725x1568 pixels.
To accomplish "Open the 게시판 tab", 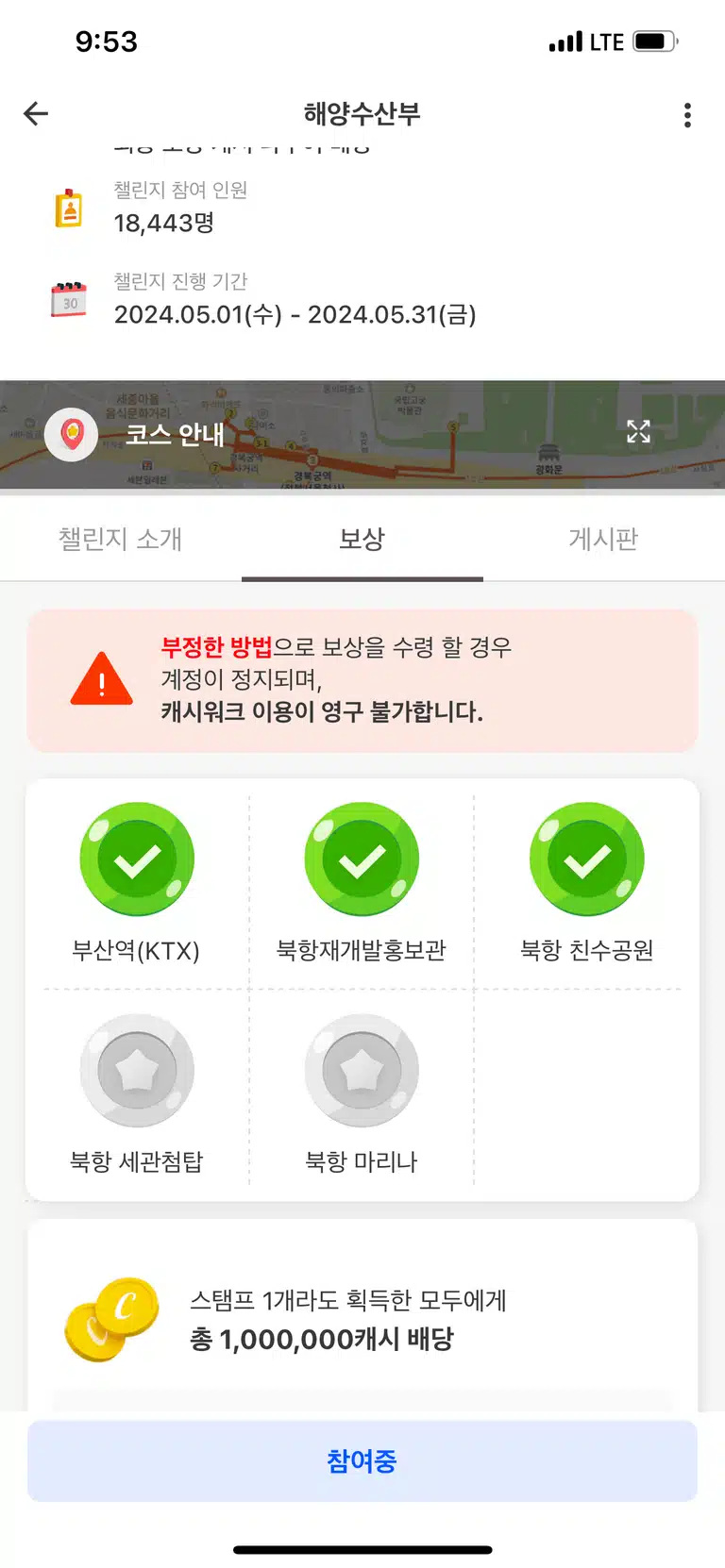I will (x=604, y=539).
